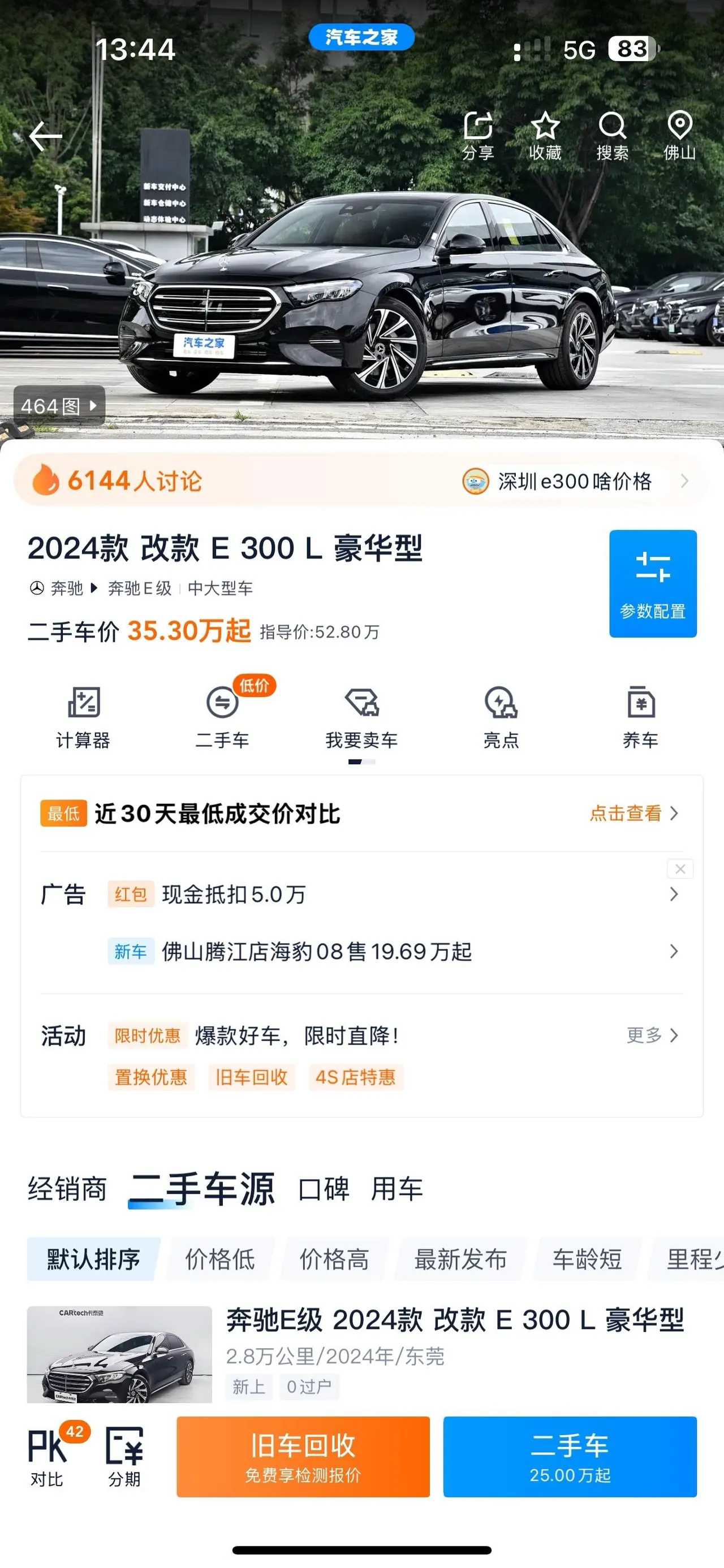Switch to the 经销商 tab
The width and height of the screenshot is (724, 1568).
pos(67,1189)
